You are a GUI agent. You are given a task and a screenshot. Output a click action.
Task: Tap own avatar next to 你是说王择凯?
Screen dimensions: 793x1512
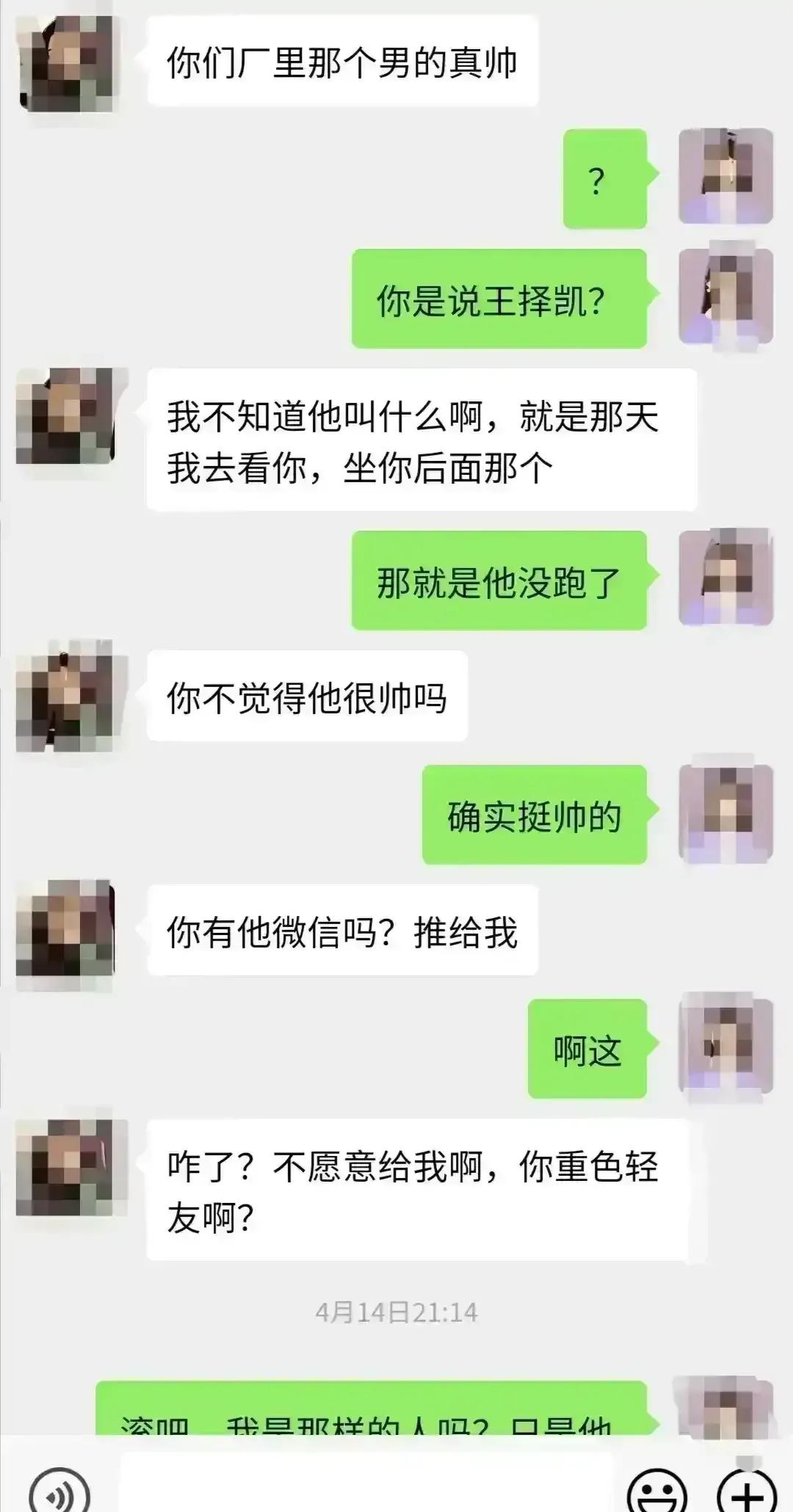pyautogui.click(x=725, y=297)
